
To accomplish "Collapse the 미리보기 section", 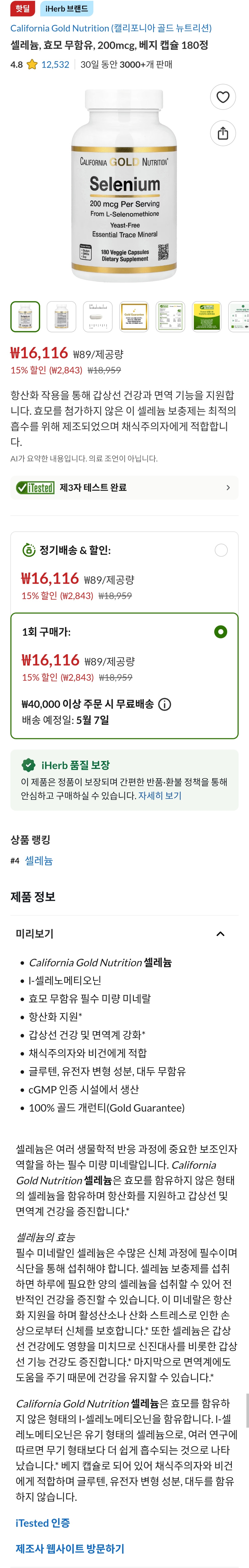I will point(220,934).
